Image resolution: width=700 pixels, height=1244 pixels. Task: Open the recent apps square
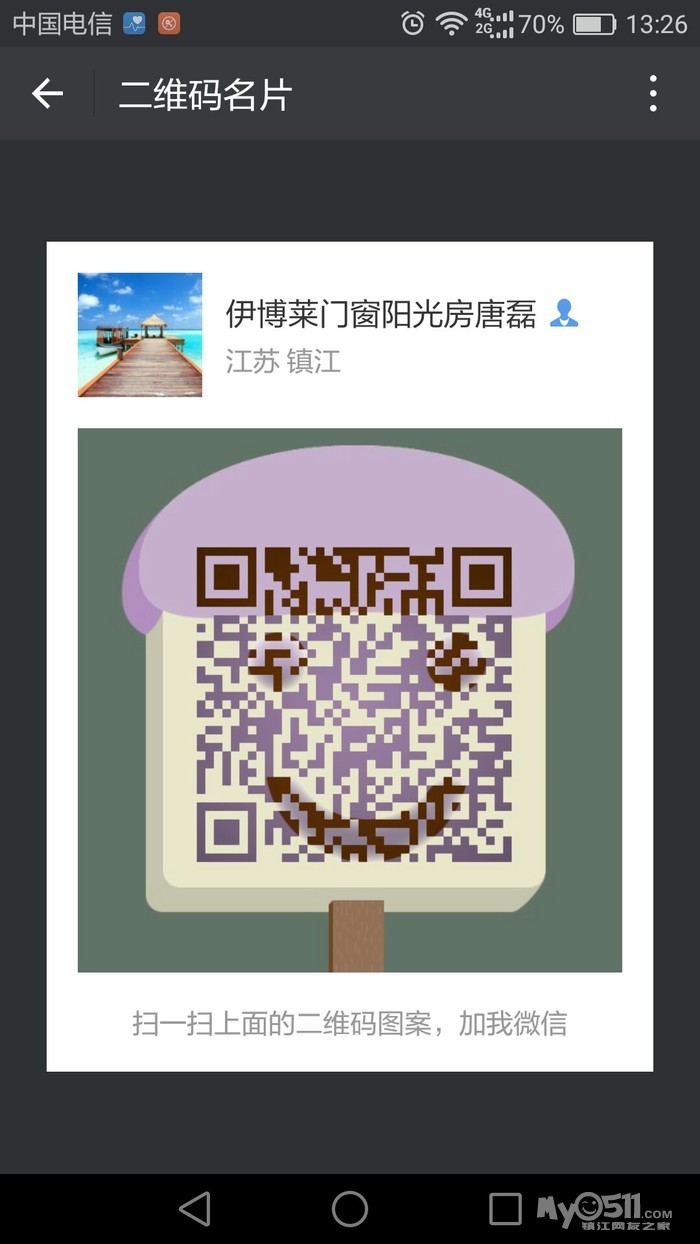coord(505,1208)
